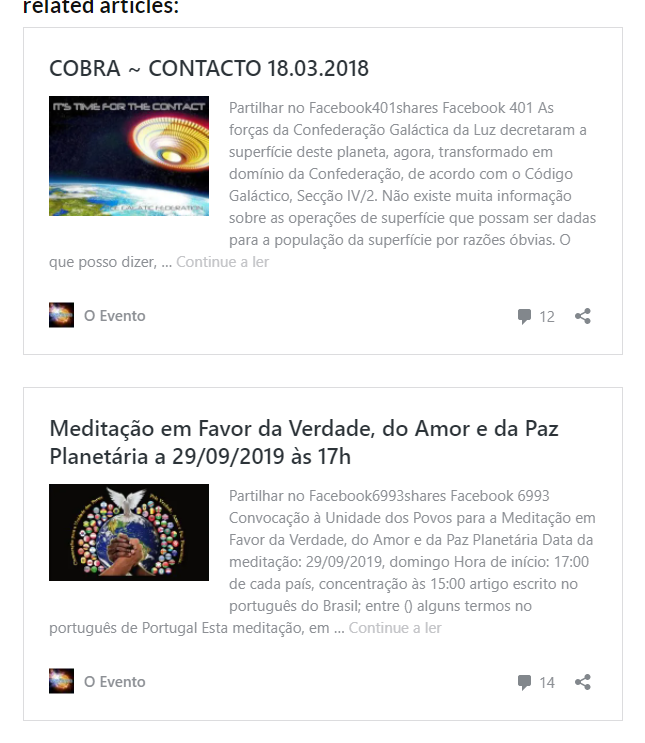Tap Continue a ler in the COBRA article
This screenshot has height=743, width=645.
point(222,262)
